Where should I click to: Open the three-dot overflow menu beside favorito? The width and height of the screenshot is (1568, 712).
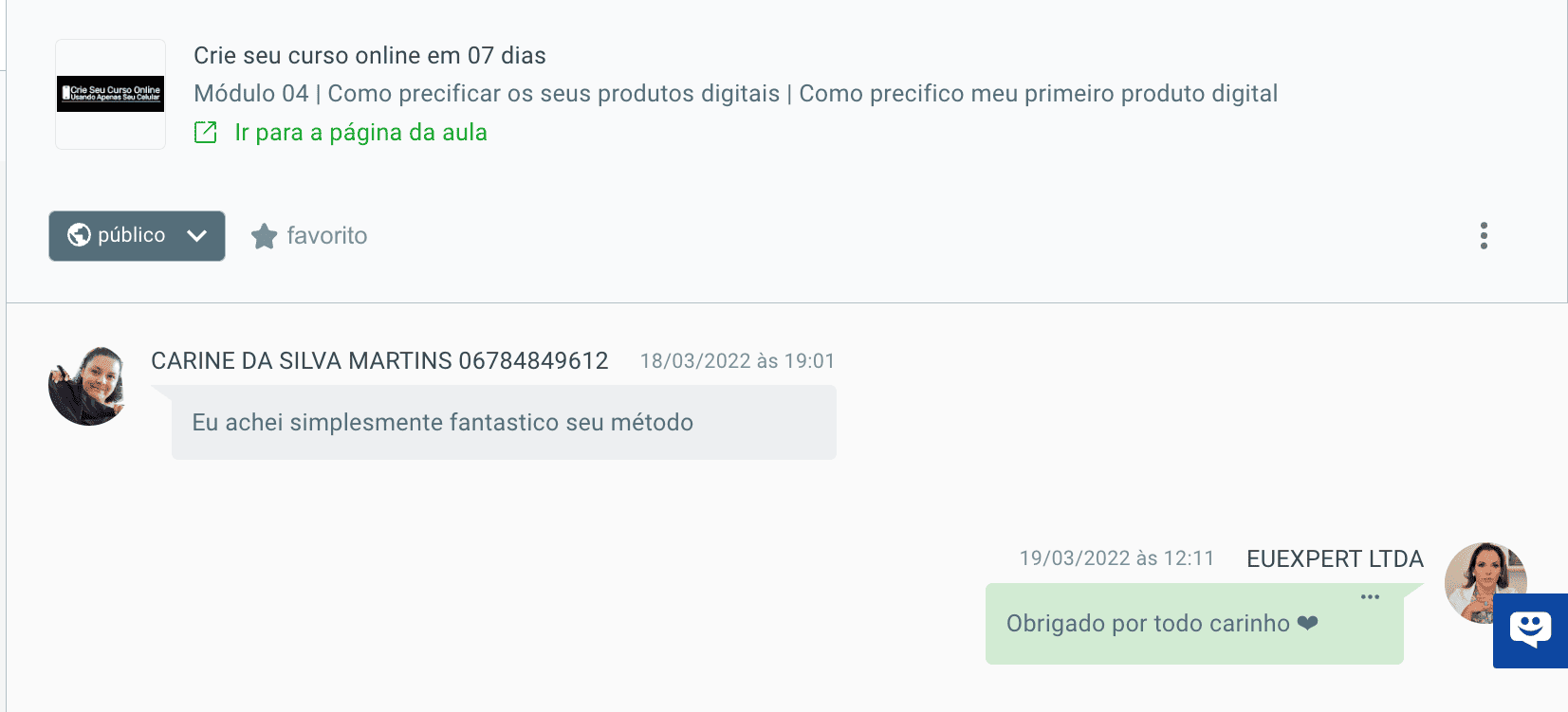tap(1484, 236)
